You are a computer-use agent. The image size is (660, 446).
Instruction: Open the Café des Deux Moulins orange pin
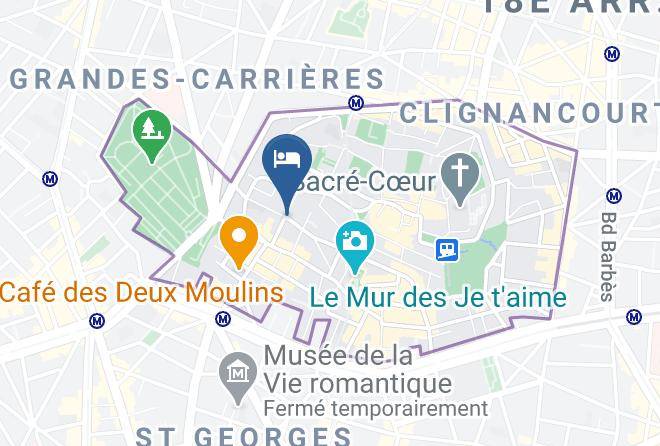(239, 241)
